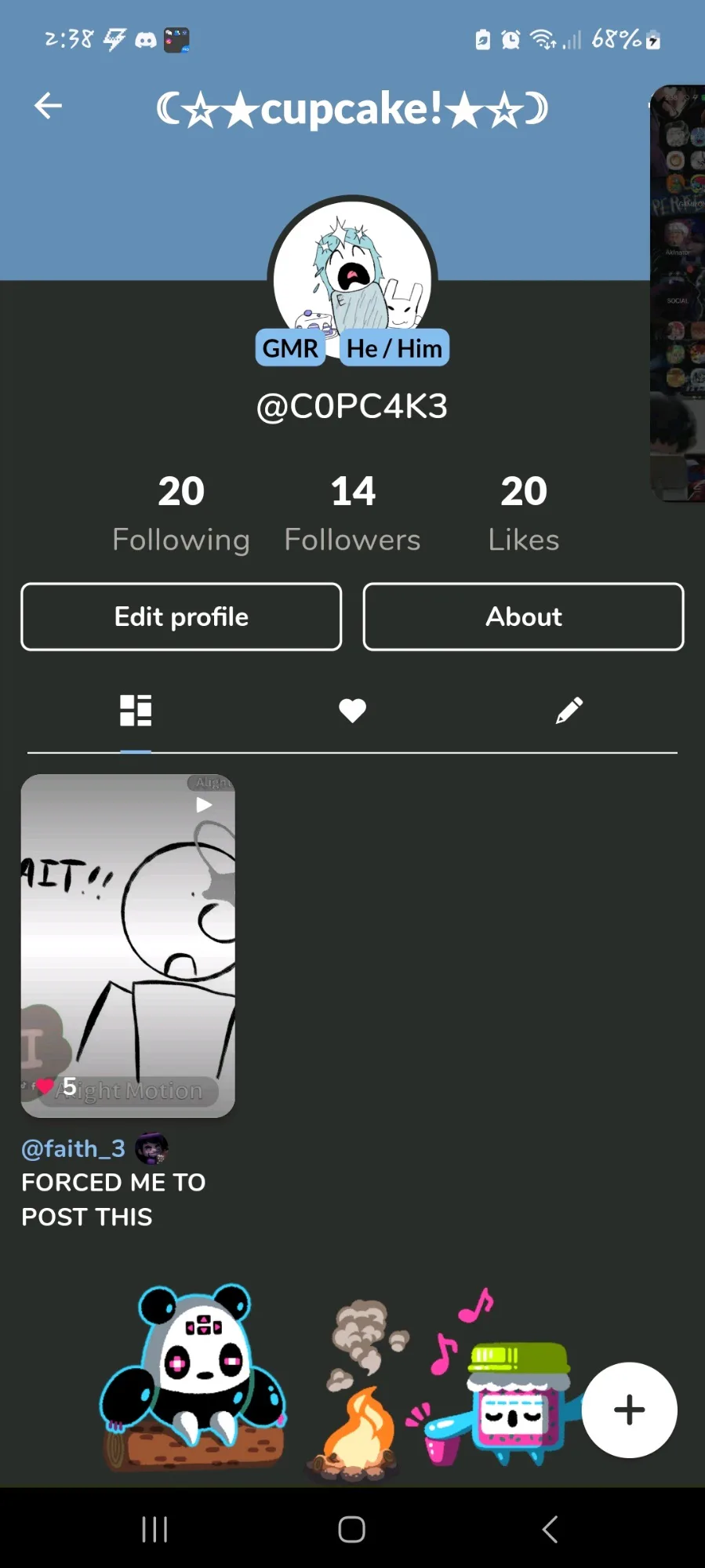Open the video post mentioning @faith_3
This screenshot has height=1568, width=705.
click(x=128, y=945)
